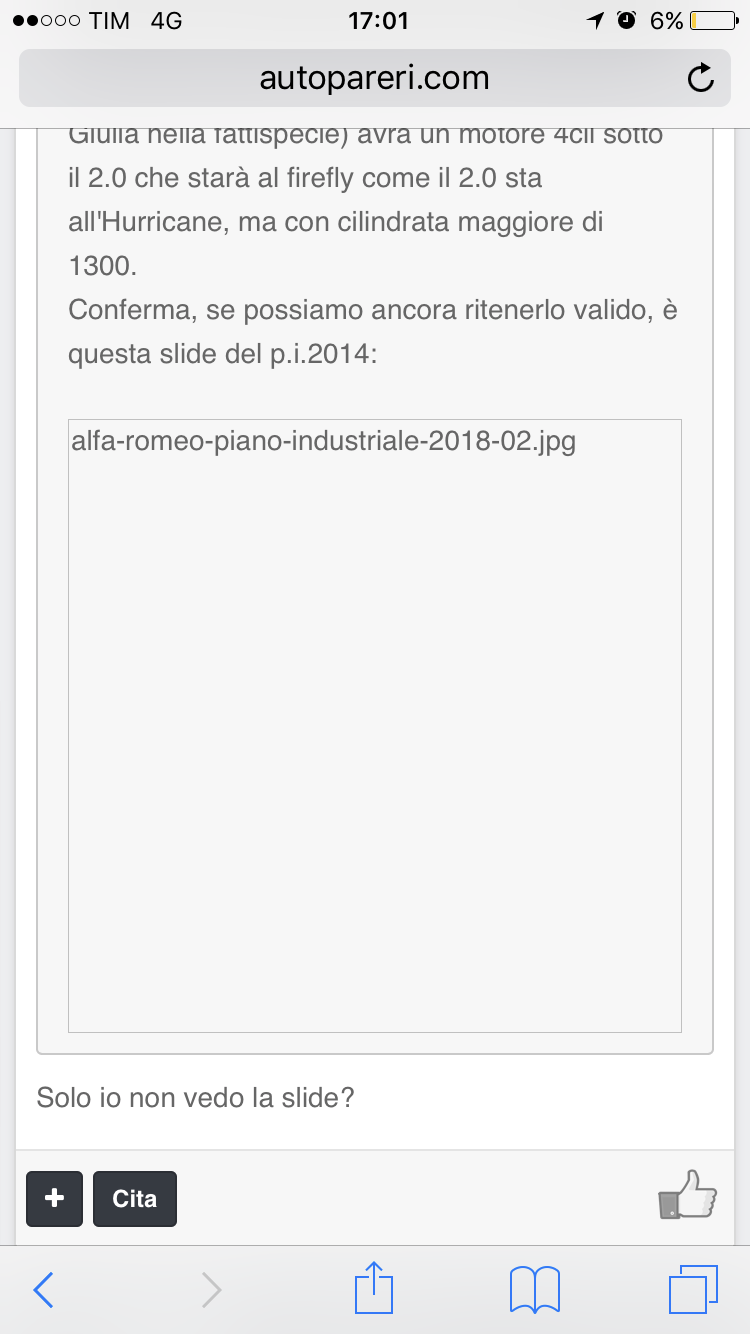Like this post with thumbs up
Screen dimensions: 750x1334
coord(688,1194)
